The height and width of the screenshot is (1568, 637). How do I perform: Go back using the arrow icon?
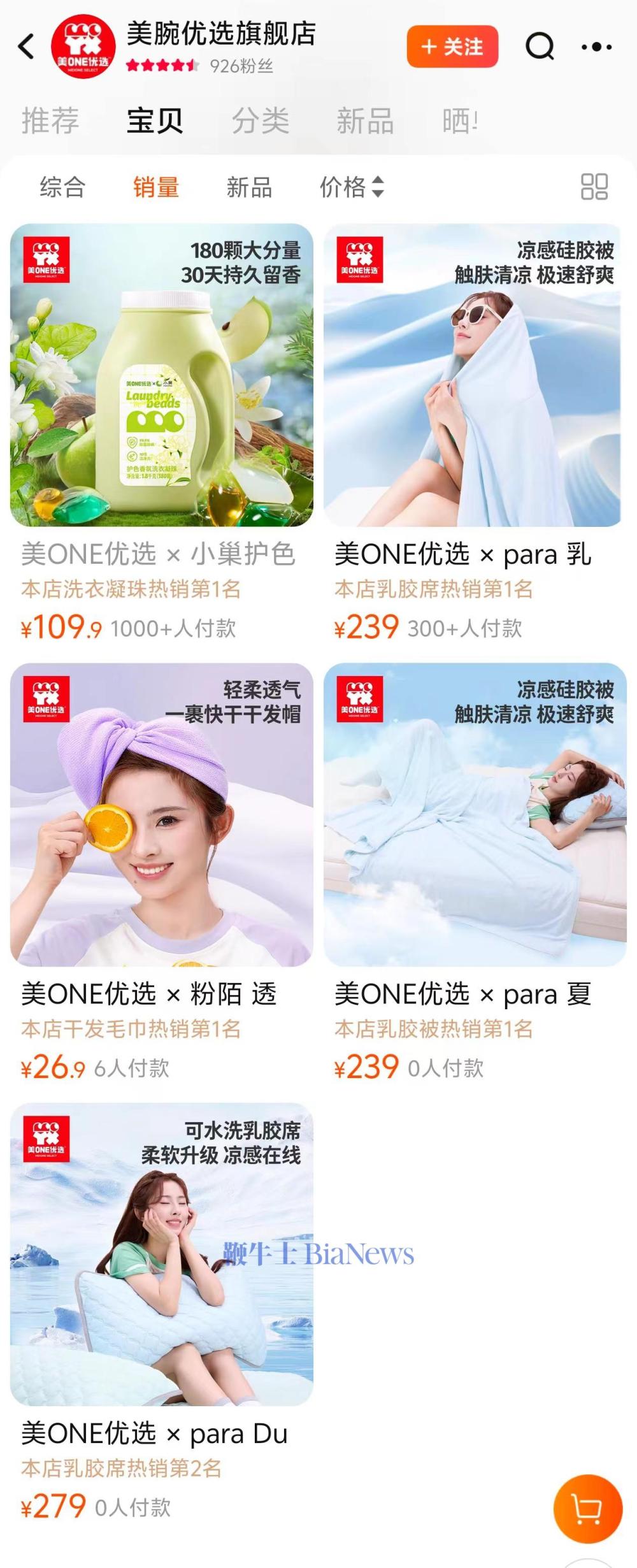click(x=26, y=47)
